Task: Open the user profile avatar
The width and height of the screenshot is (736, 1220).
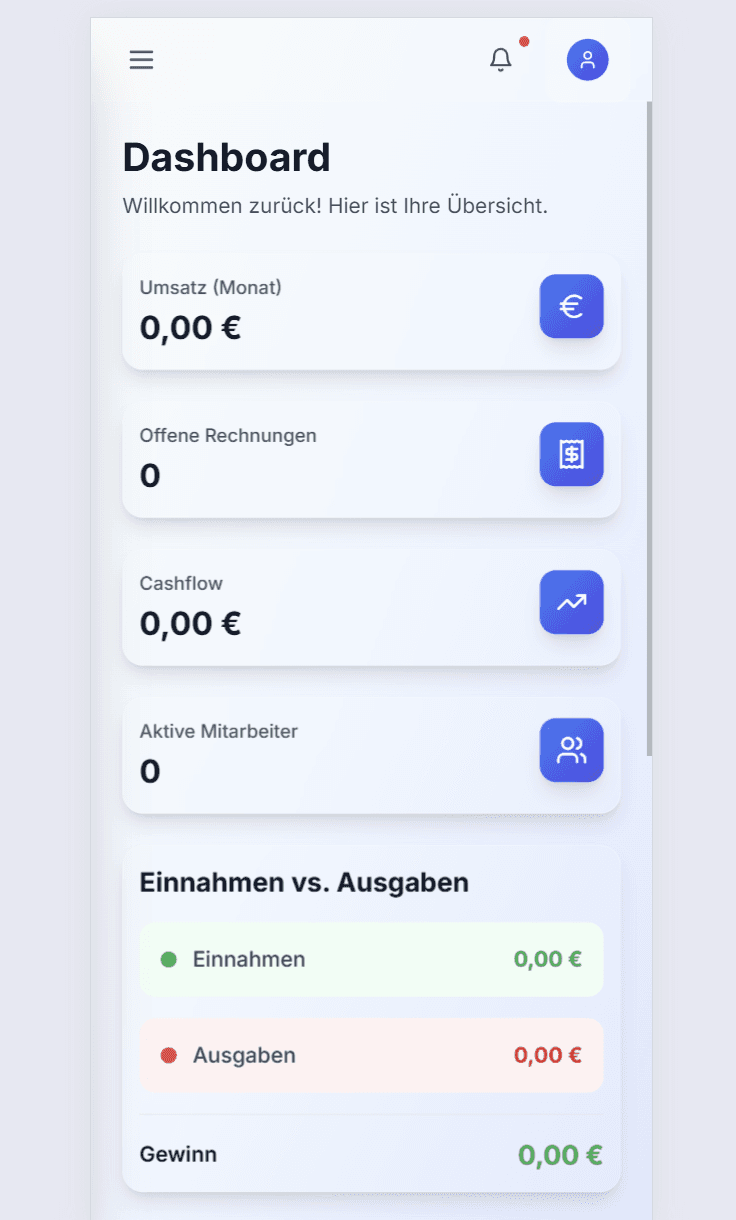Action: [588, 60]
